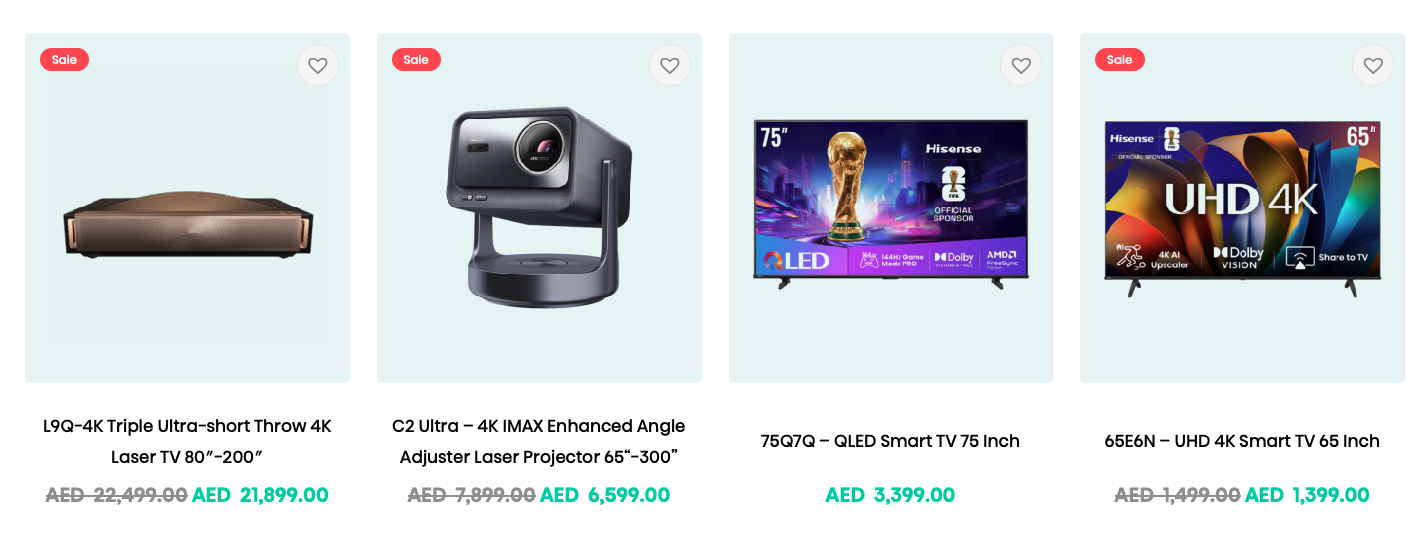View the C2 Ultra projector product image
This screenshot has width=1422, height=535.
tap(540, 210)
